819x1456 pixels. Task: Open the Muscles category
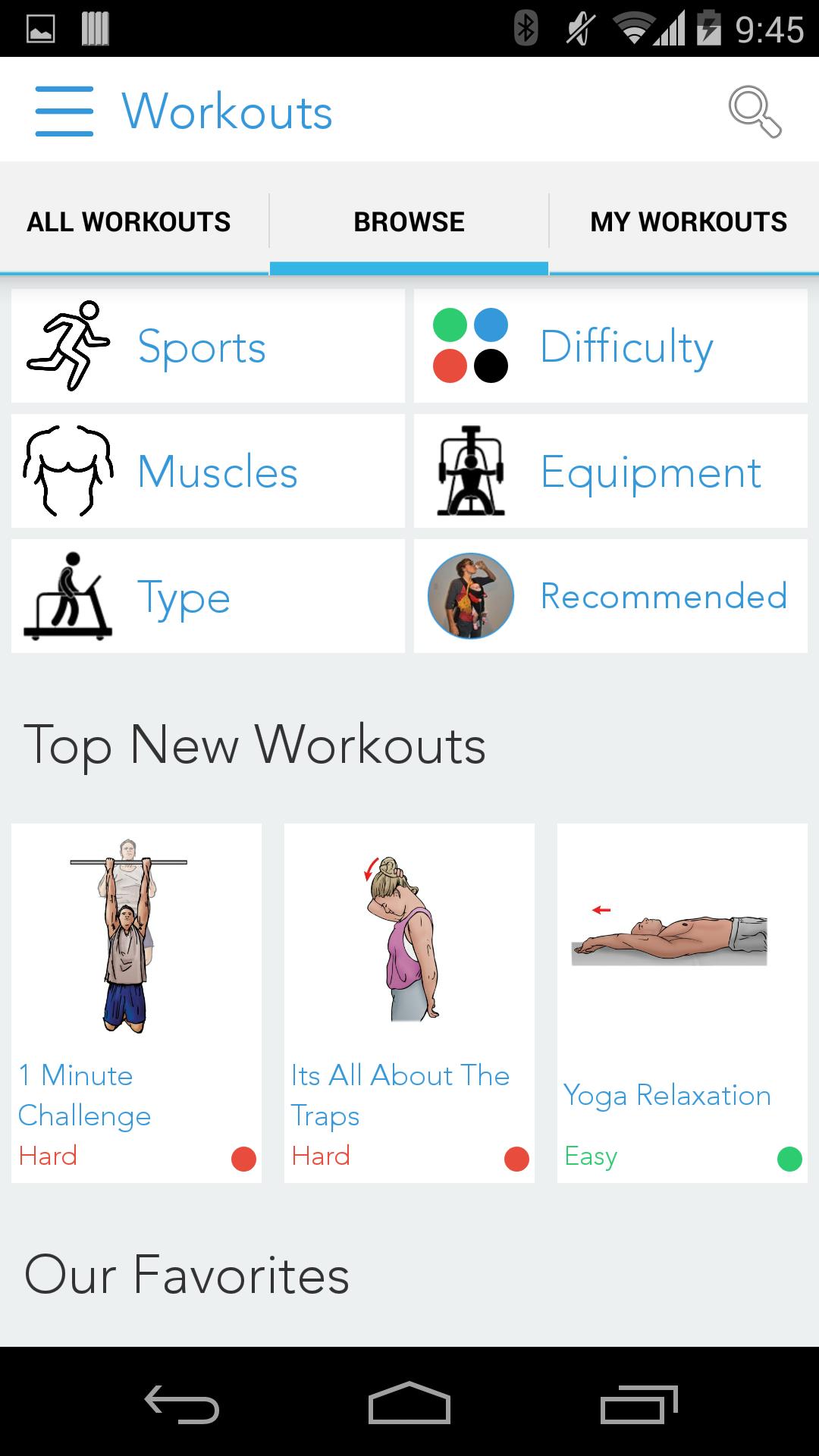tap(208, 472)
